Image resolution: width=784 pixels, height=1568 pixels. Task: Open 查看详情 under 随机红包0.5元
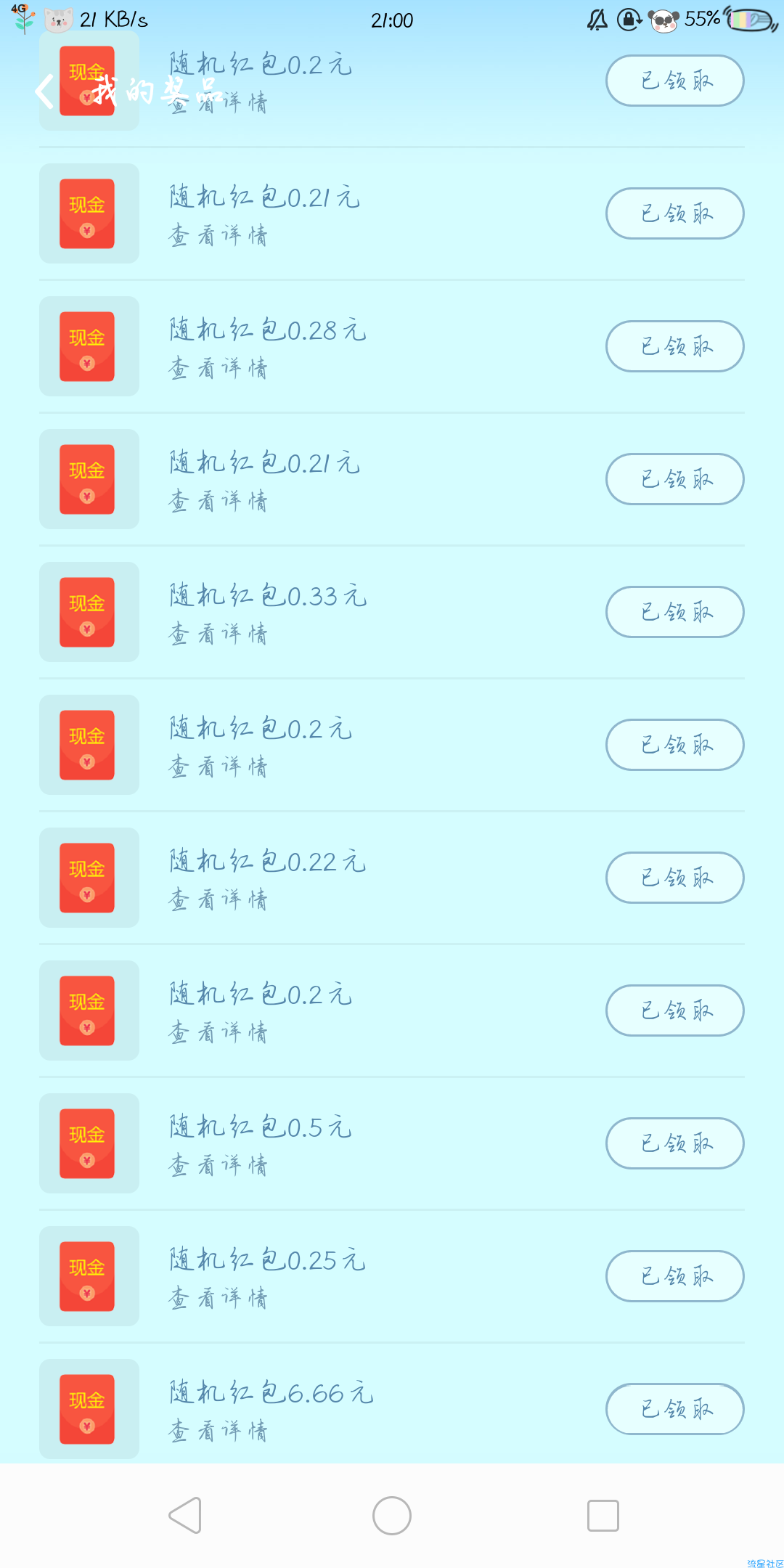click(x=218, y=1166)
